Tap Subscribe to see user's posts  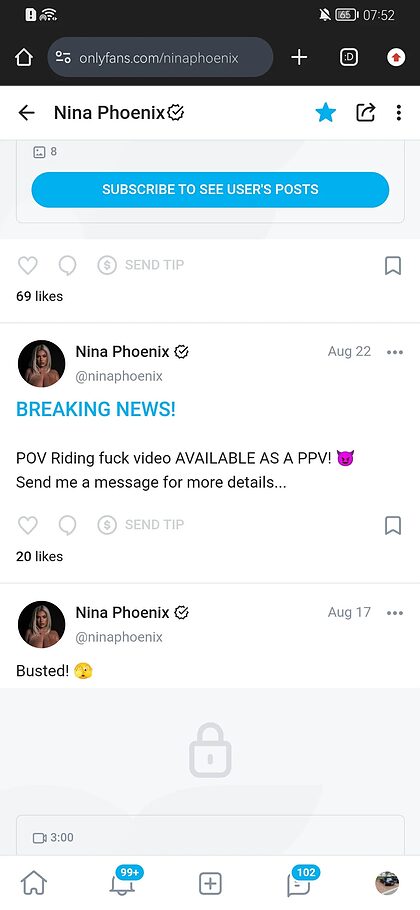210,189
